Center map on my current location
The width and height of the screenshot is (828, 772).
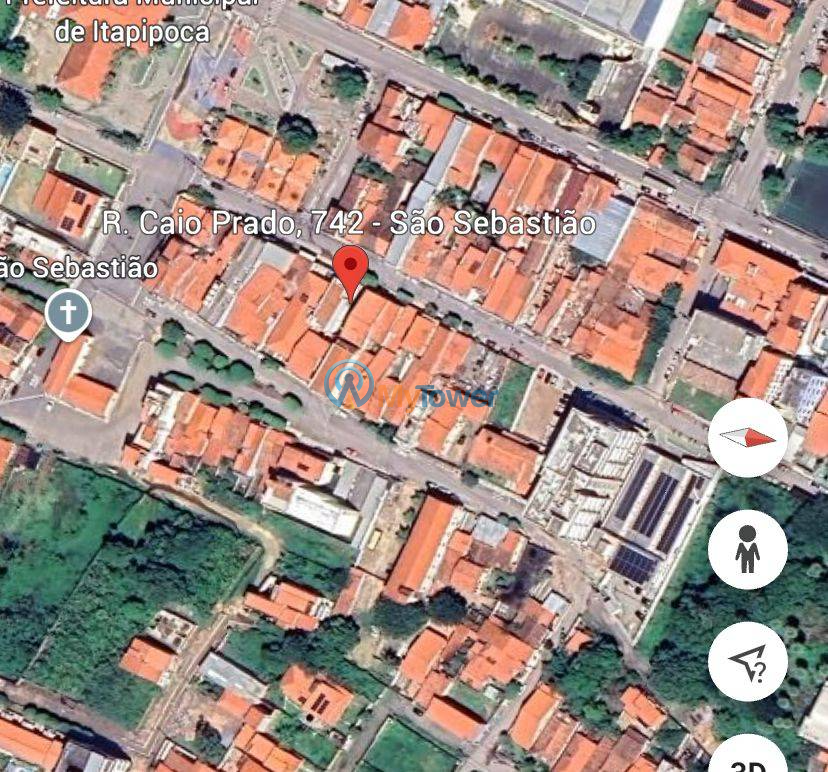click(748, 660)
